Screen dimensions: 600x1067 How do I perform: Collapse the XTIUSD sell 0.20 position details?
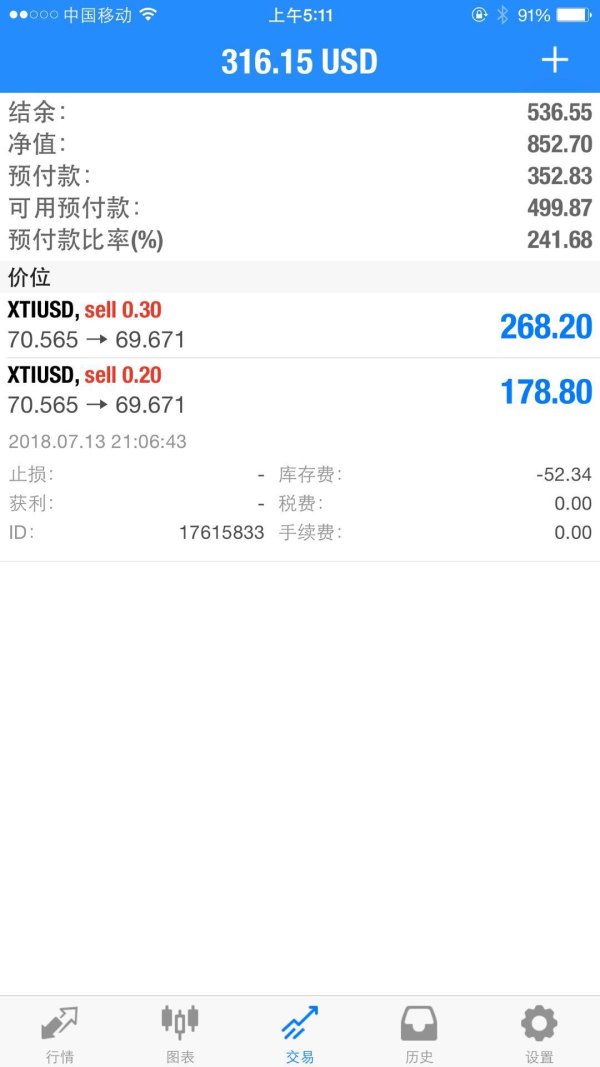pyautogui.click(x=300, y=391)
